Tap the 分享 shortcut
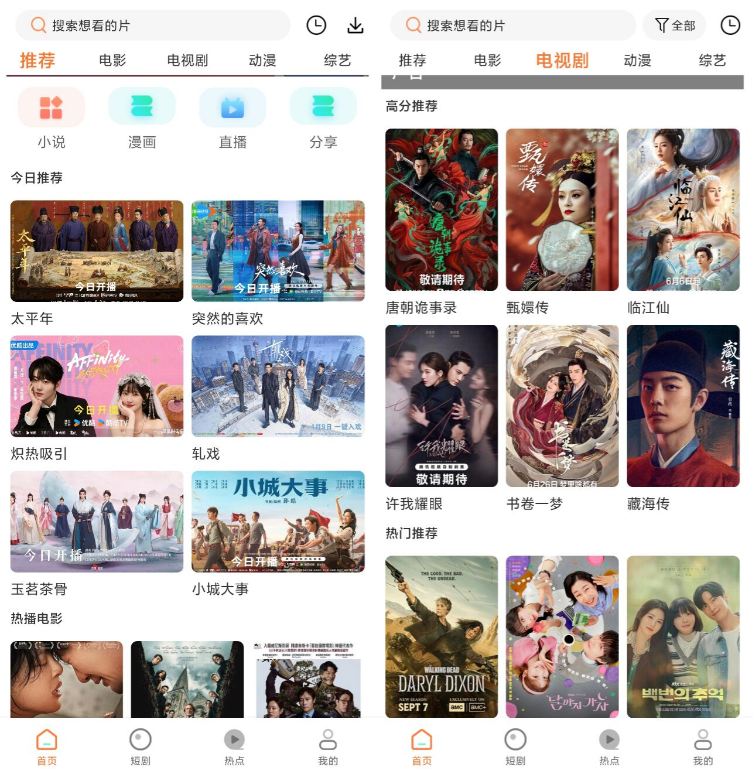 click(323, 107)
